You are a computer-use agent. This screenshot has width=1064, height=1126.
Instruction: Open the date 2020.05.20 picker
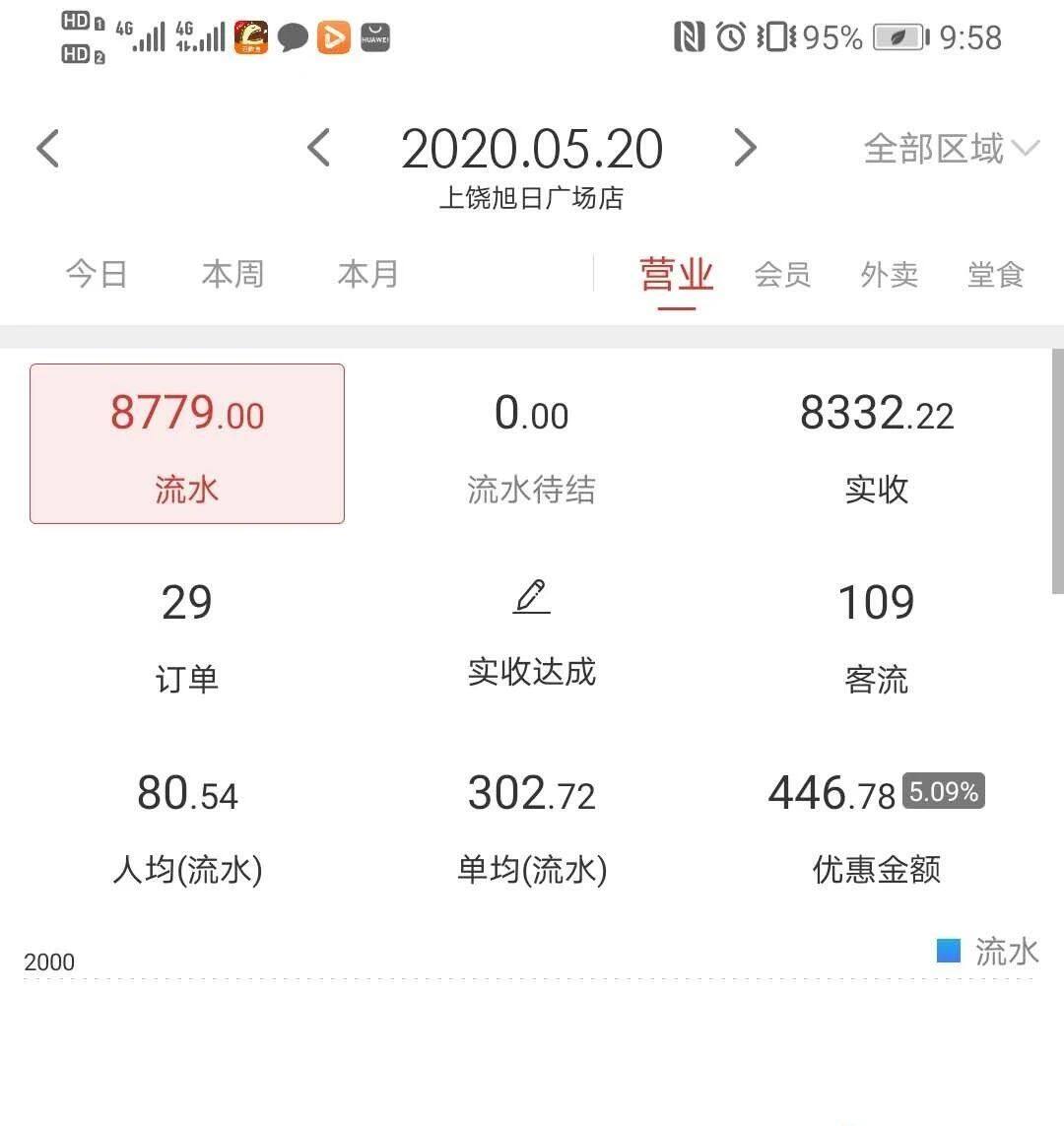coord(531,151)
